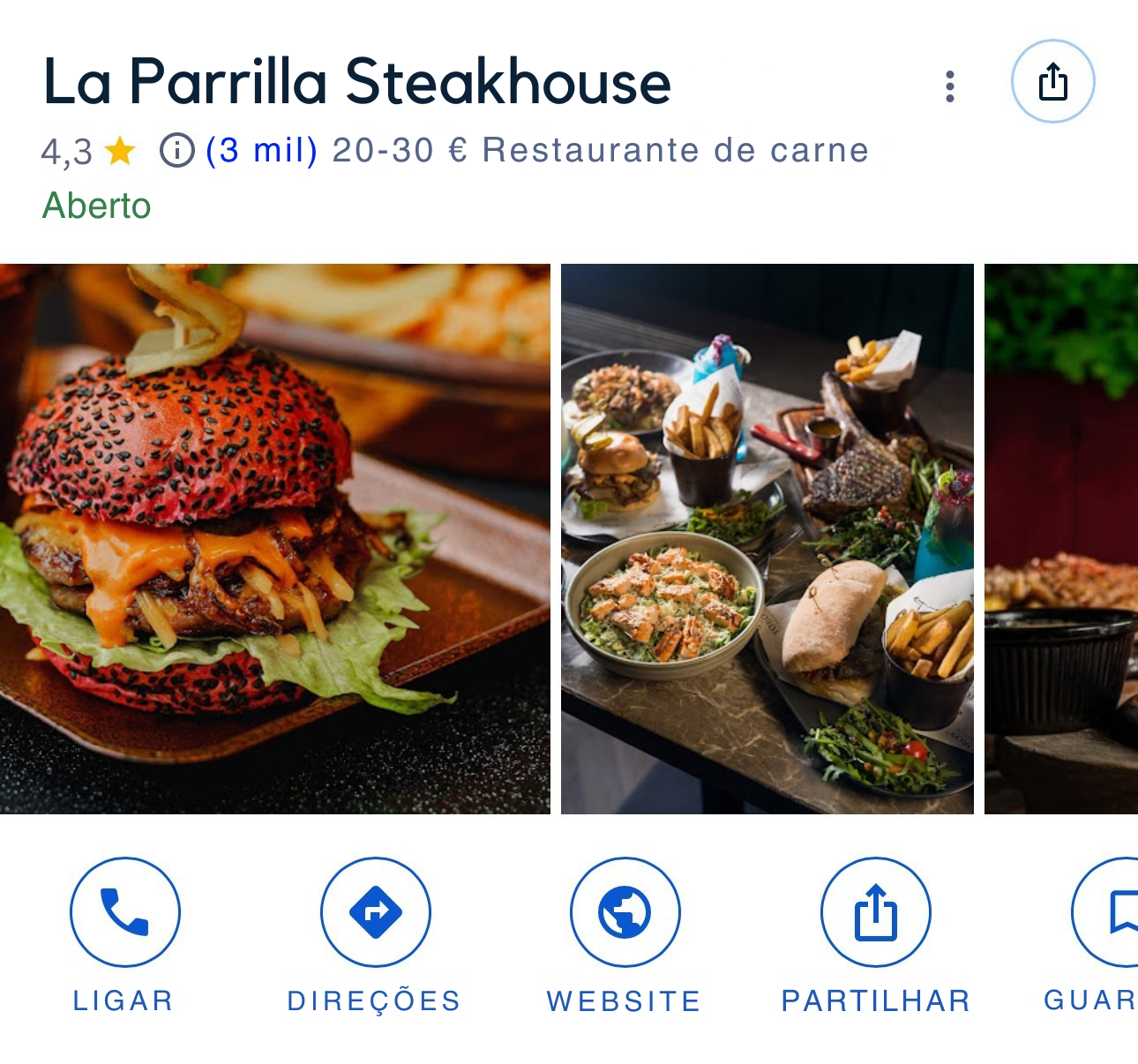Get directions with Direções
This screenshot has width=1138, height=1064.
(x=375, y=912)
